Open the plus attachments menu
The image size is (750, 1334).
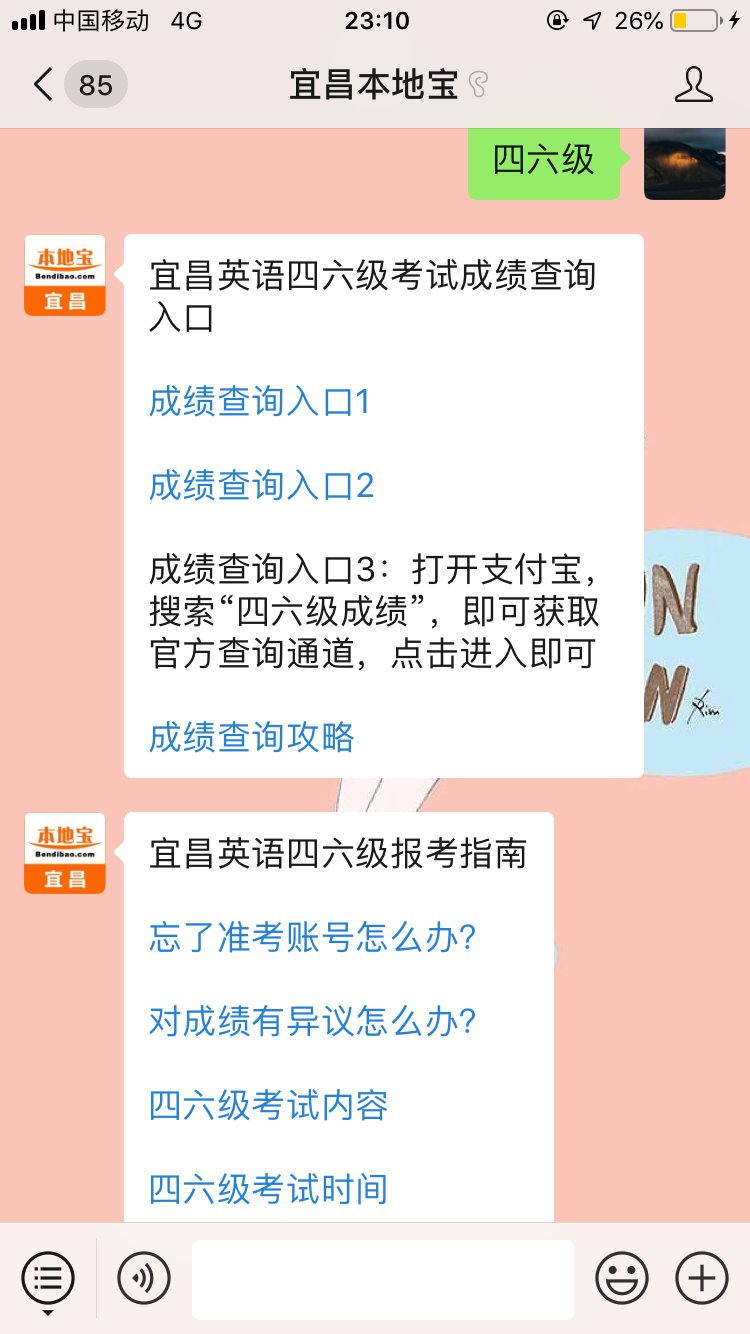tap(702, 1278)
